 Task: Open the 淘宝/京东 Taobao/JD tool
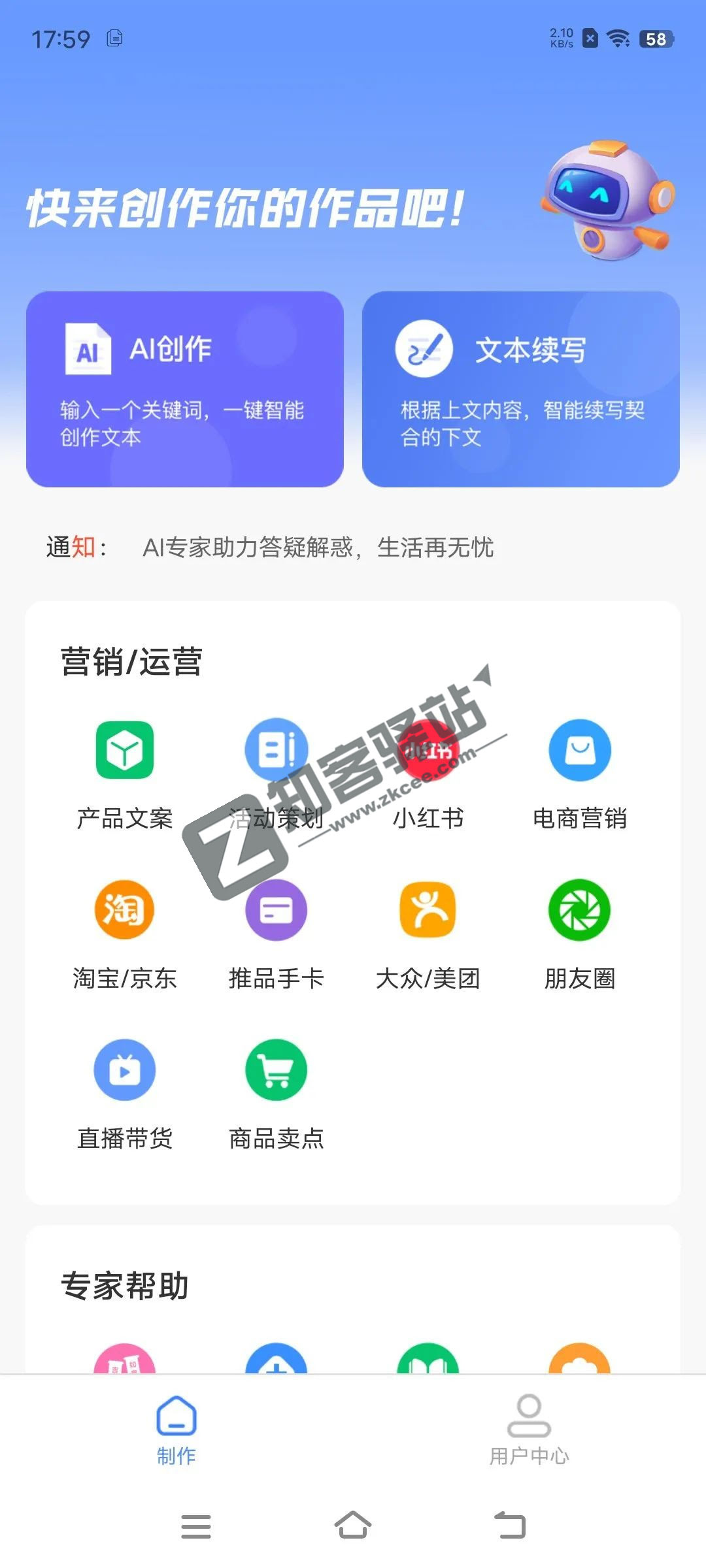point(124,909)
